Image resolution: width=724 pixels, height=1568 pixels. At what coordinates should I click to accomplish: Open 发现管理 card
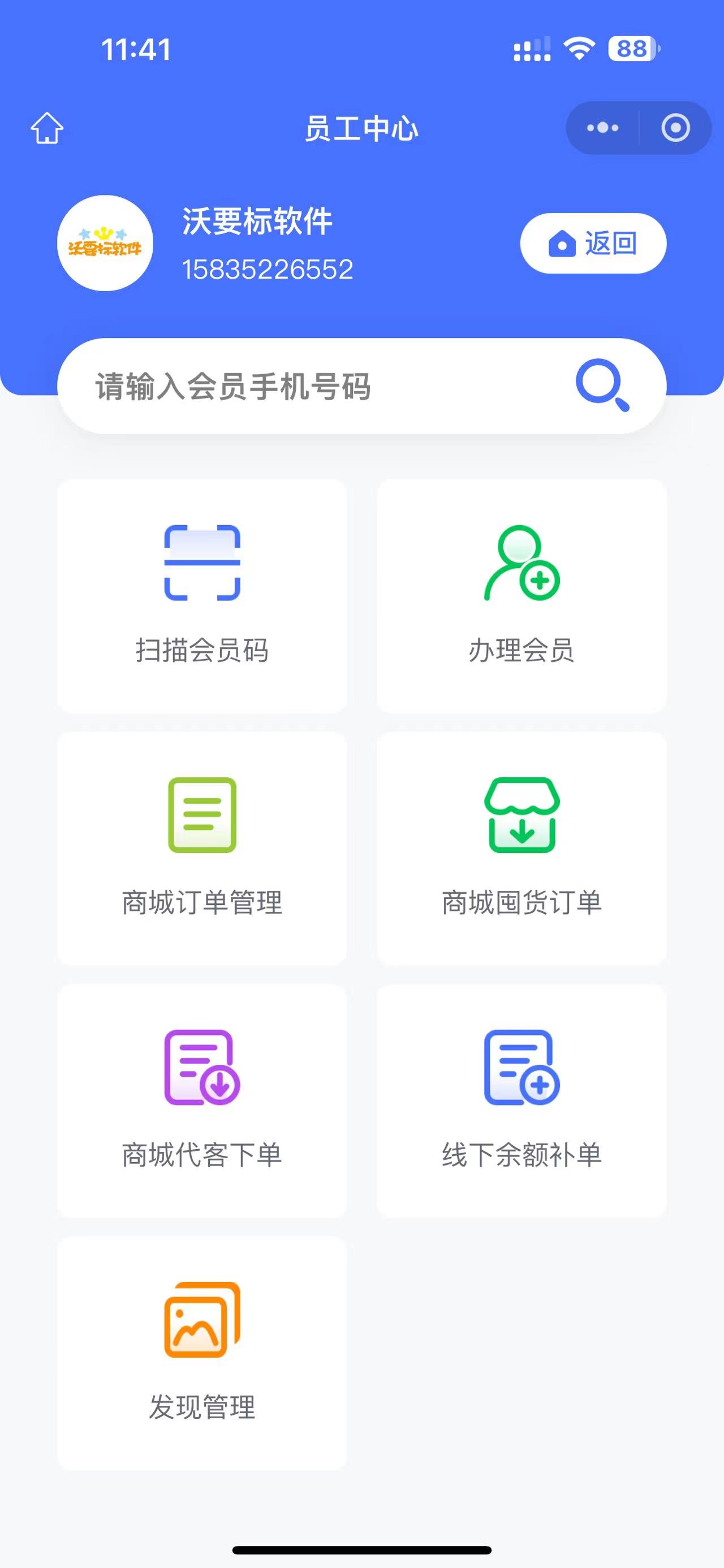[202, 1353]
